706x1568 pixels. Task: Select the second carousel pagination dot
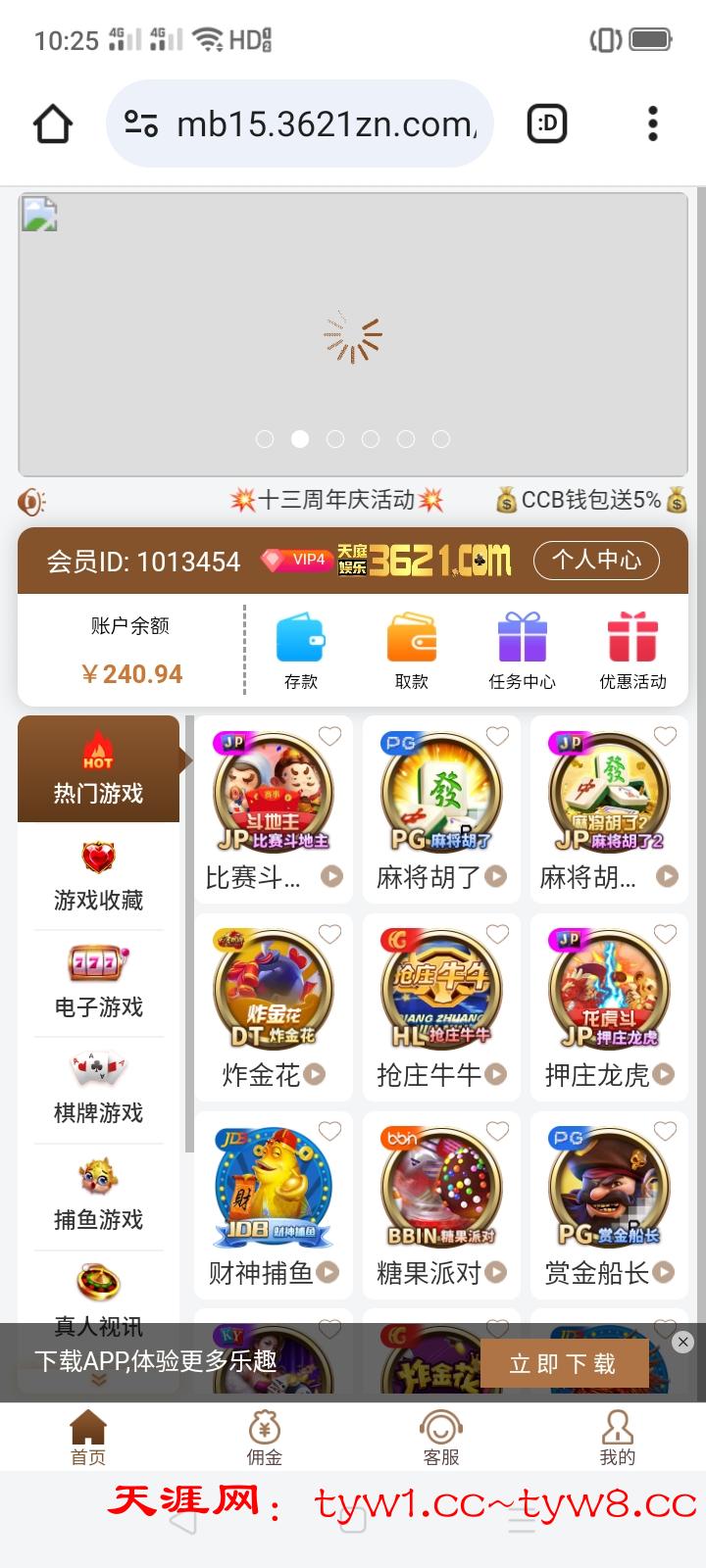pos(300,440)
